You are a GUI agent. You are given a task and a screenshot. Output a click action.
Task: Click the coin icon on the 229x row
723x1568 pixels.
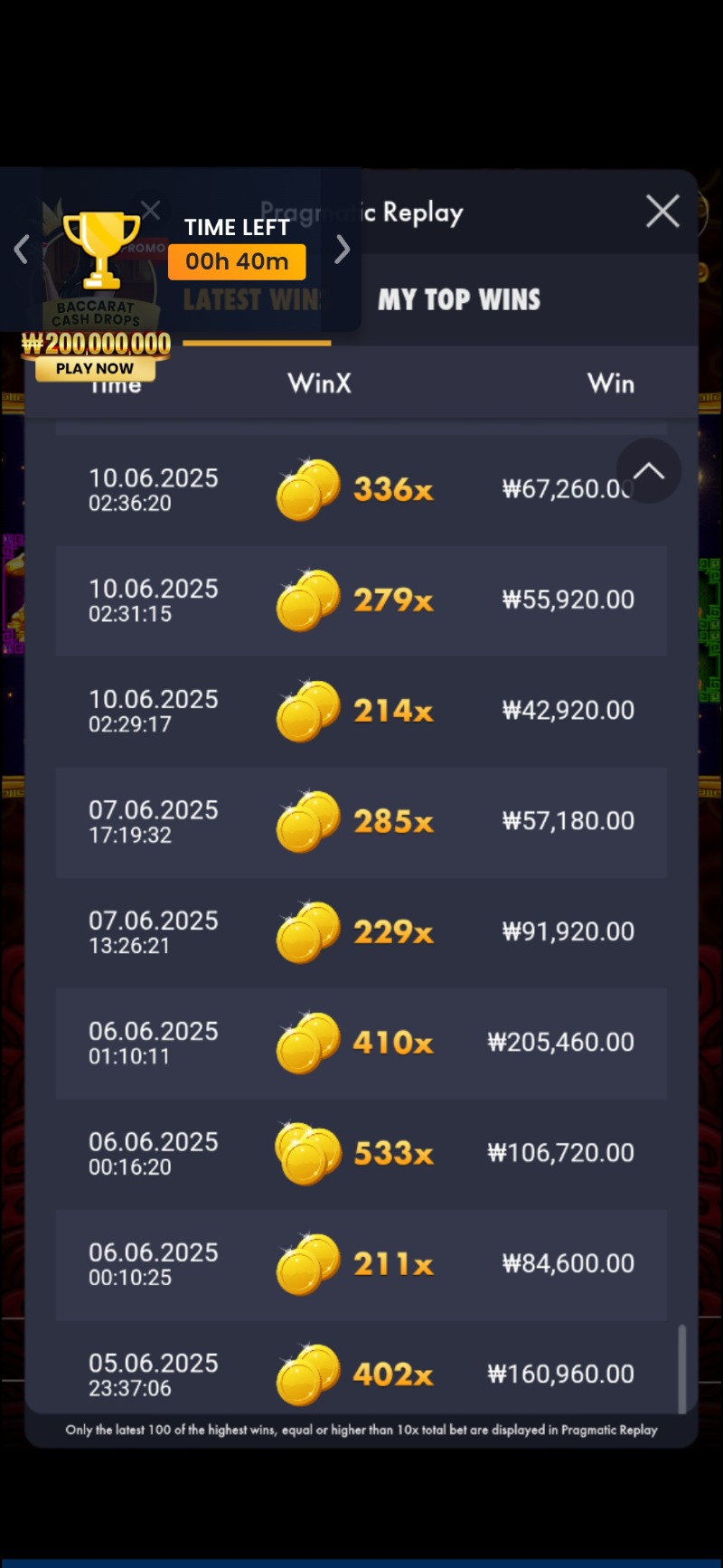pos(307,931)
